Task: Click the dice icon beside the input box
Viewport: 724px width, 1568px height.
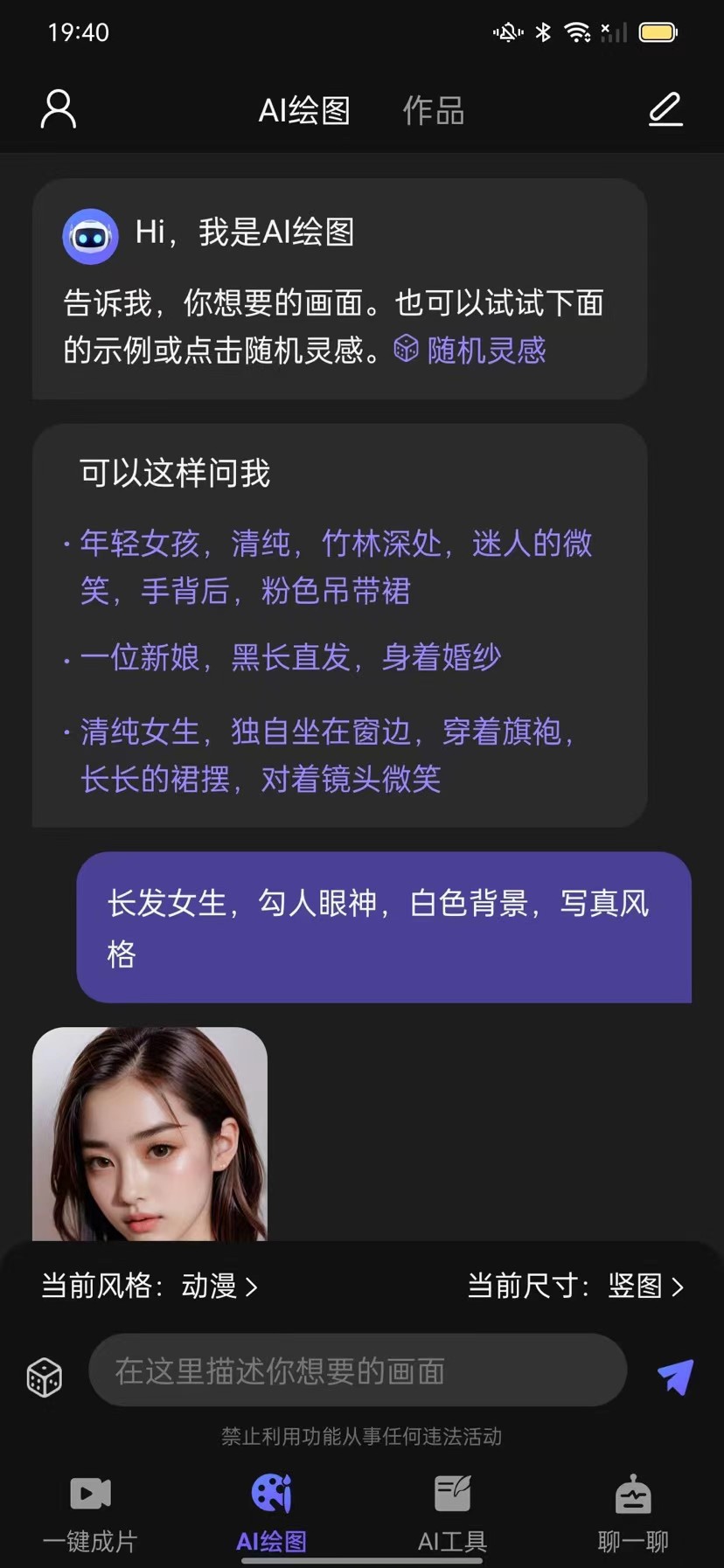Action: point(44,1376)
